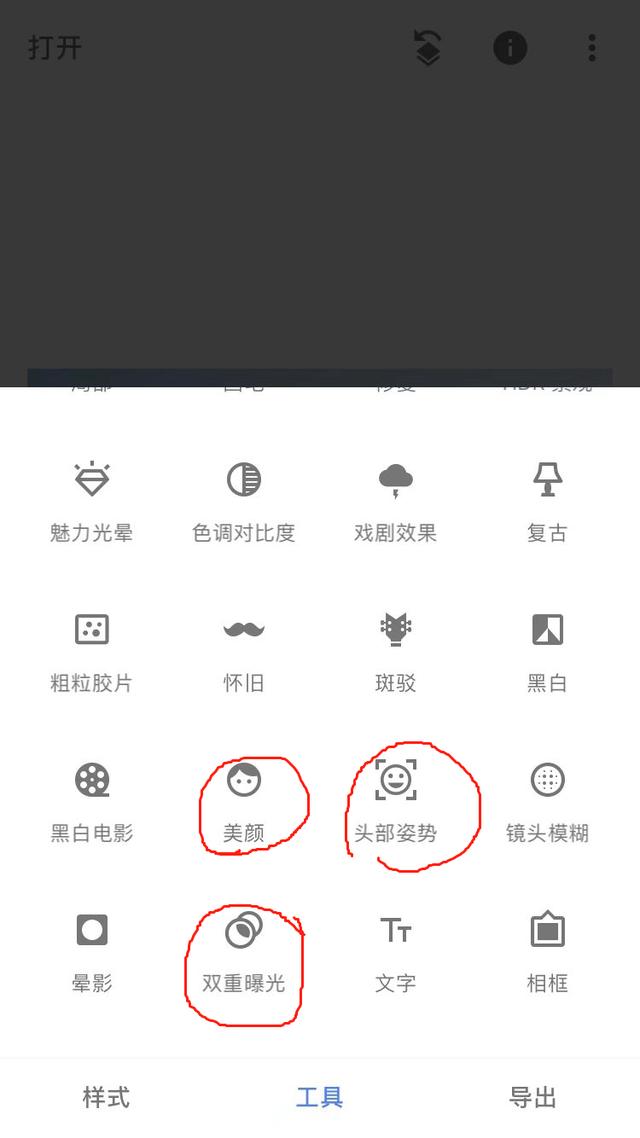Open the 怀旧 filter

point(244,652)
